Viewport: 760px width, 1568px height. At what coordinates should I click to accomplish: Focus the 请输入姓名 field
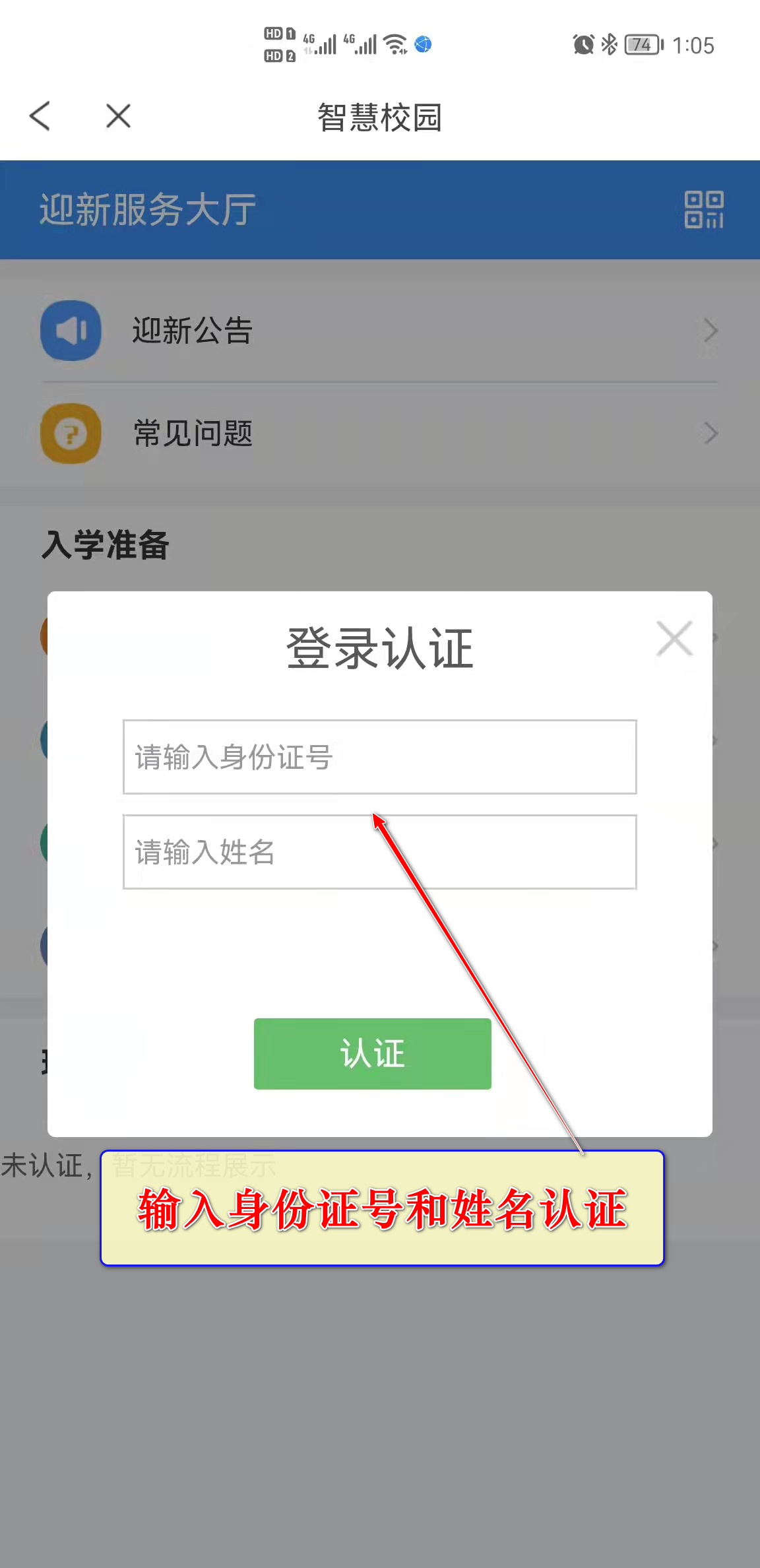379,852
